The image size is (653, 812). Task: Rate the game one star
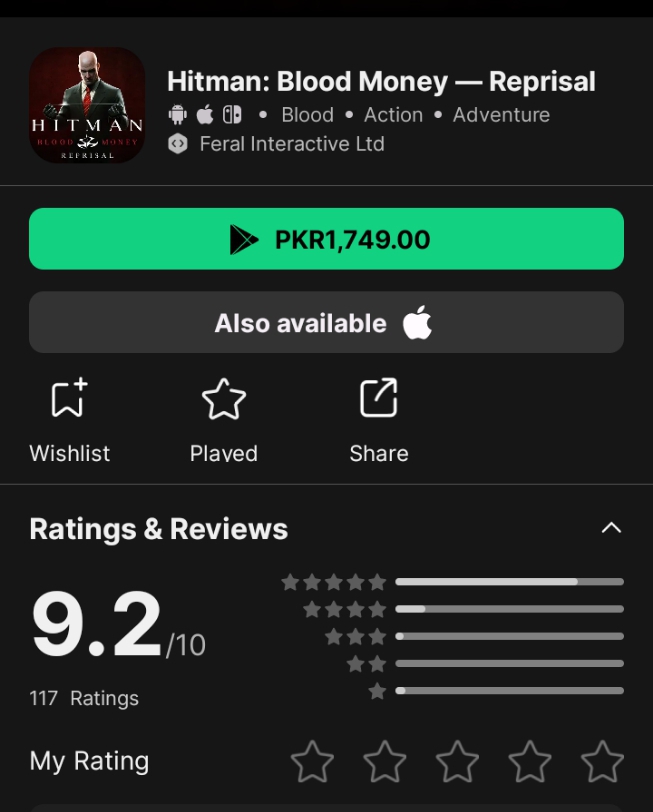point(312,762)
